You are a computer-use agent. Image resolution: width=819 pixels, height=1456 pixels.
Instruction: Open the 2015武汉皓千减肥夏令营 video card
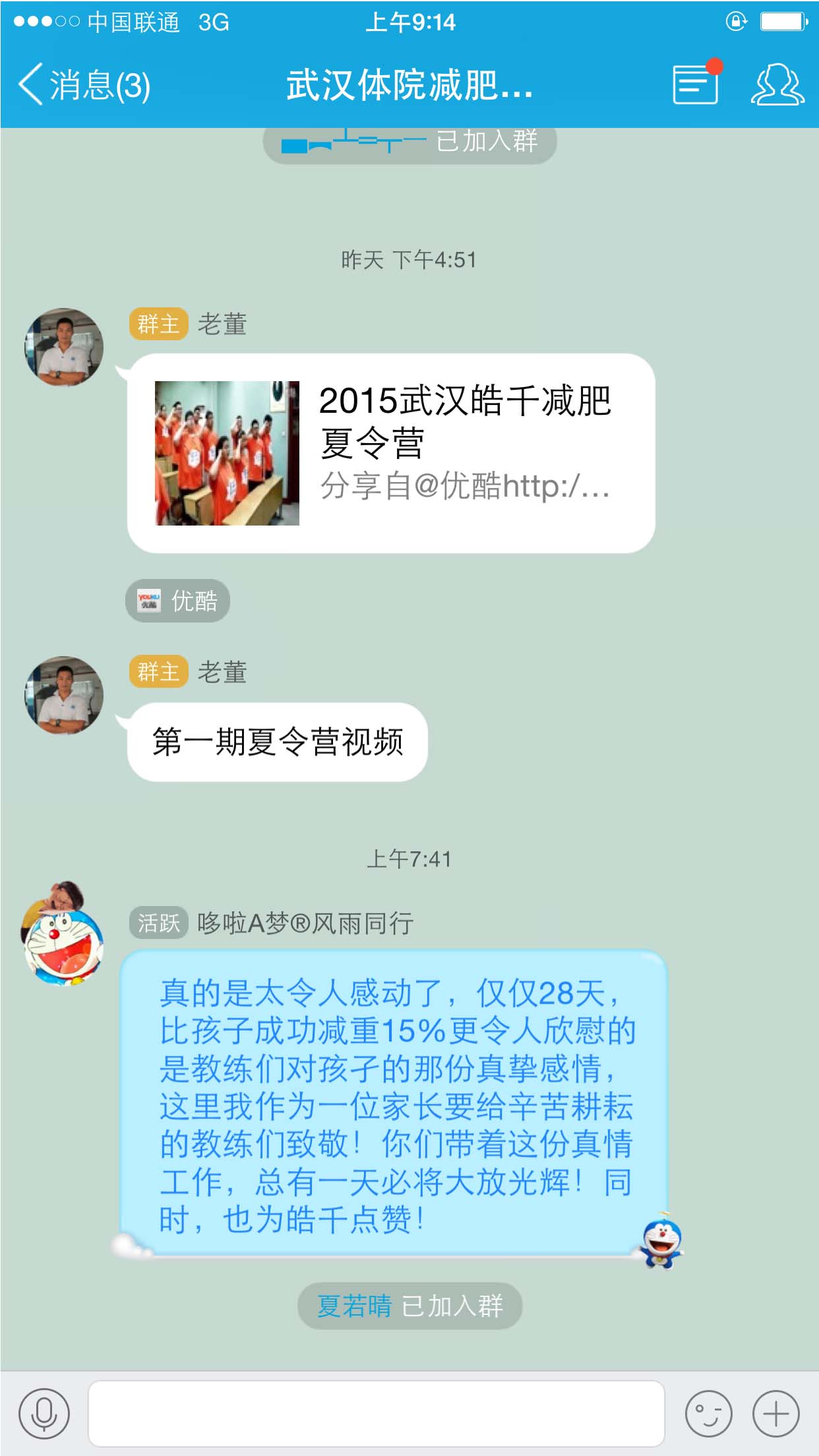(x=391, y=454)
